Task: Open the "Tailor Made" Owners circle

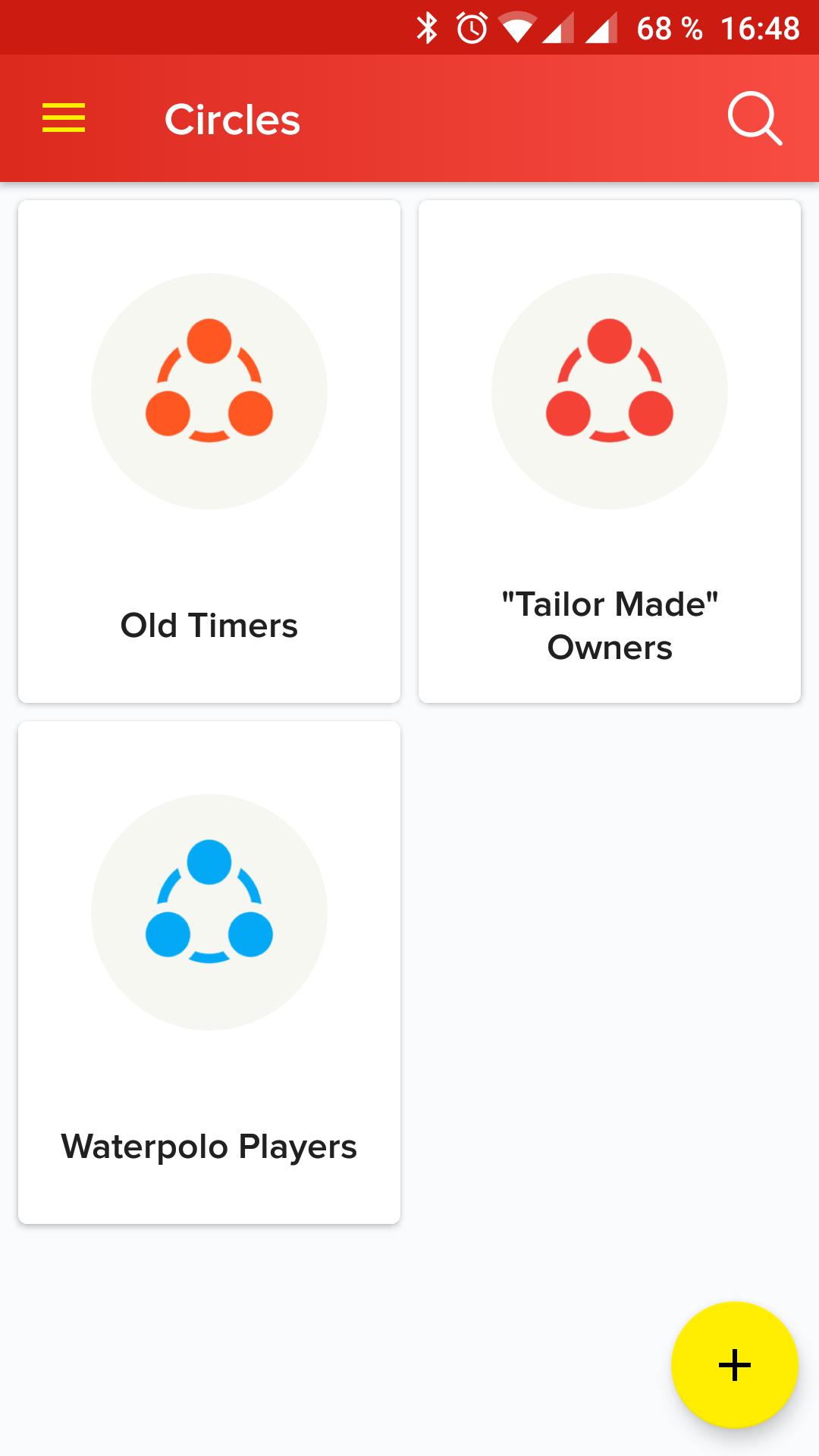Action: (610, 452)
